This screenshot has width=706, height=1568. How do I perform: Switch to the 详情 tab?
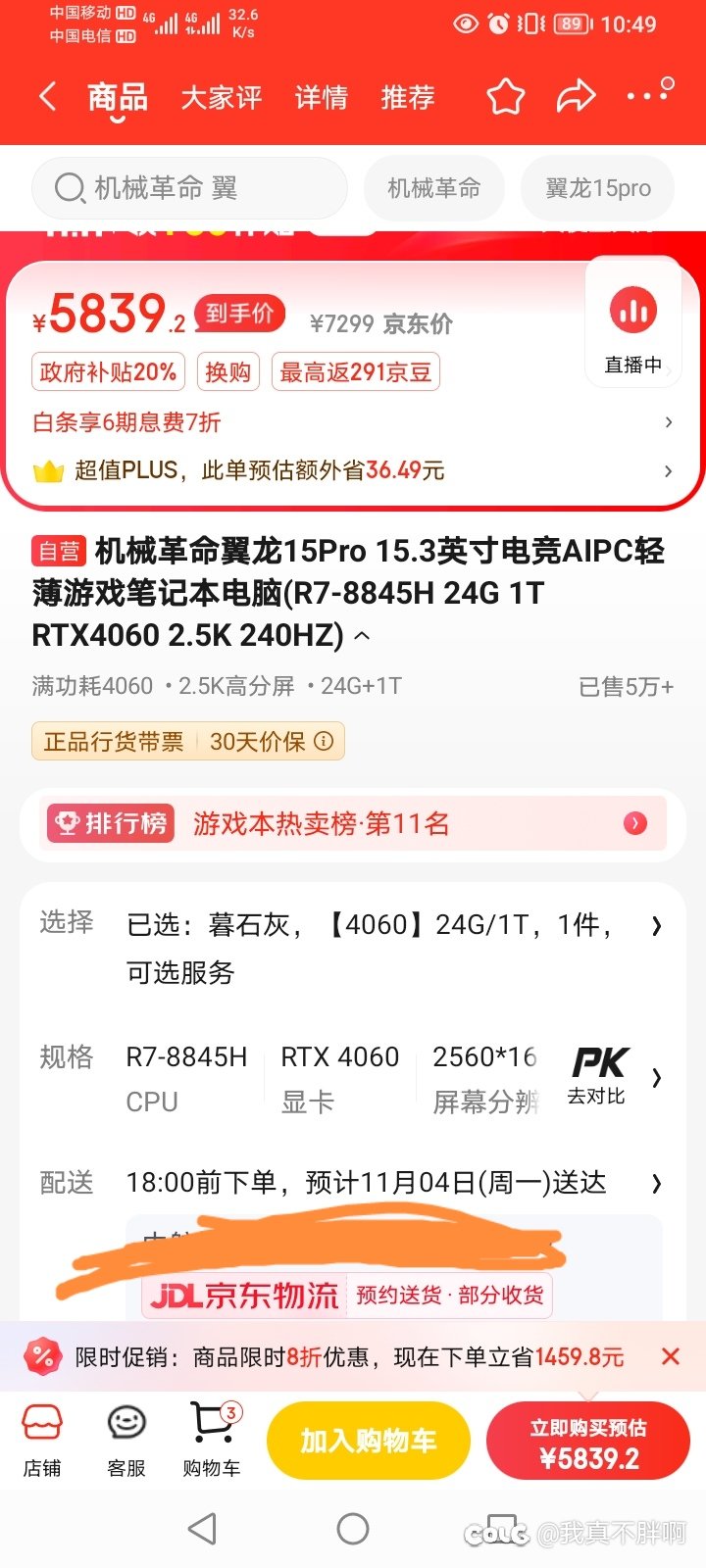click(322, 98)
